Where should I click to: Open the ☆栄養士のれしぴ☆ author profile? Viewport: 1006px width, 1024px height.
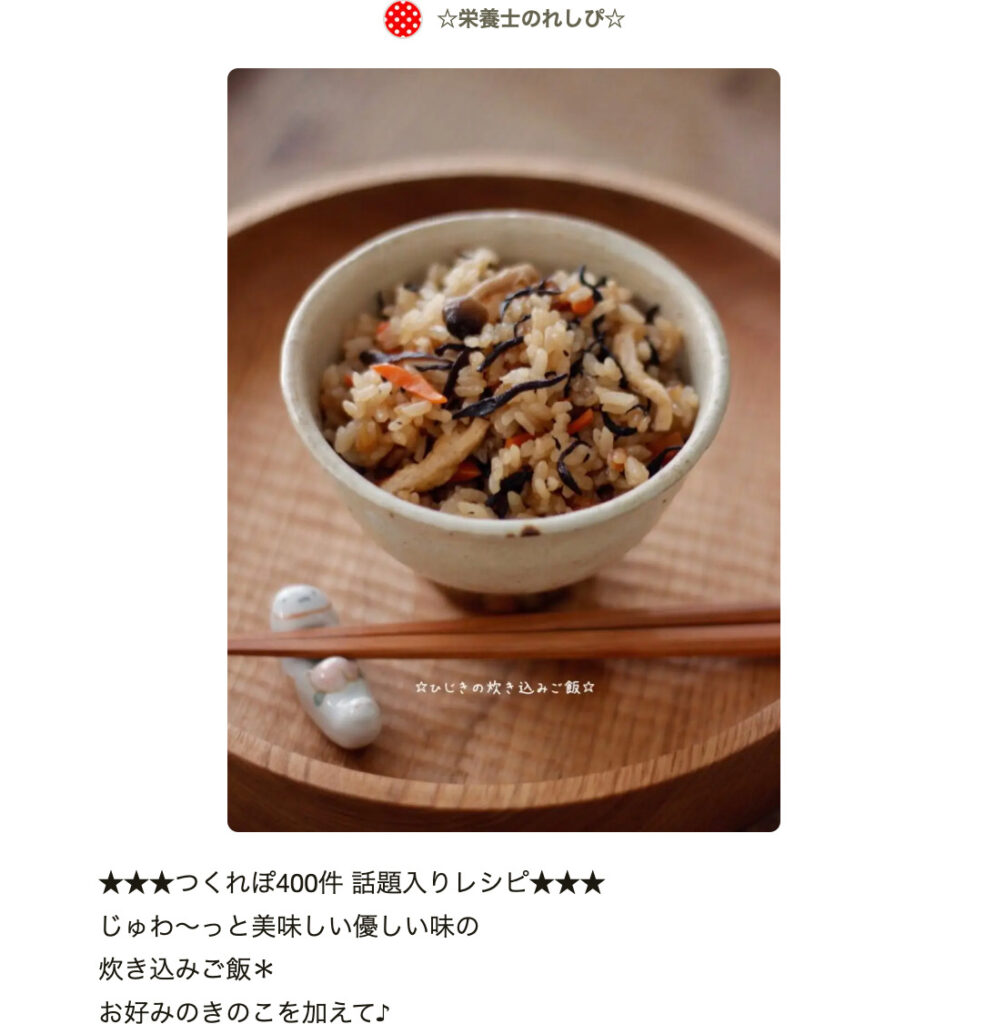(529, 20)
